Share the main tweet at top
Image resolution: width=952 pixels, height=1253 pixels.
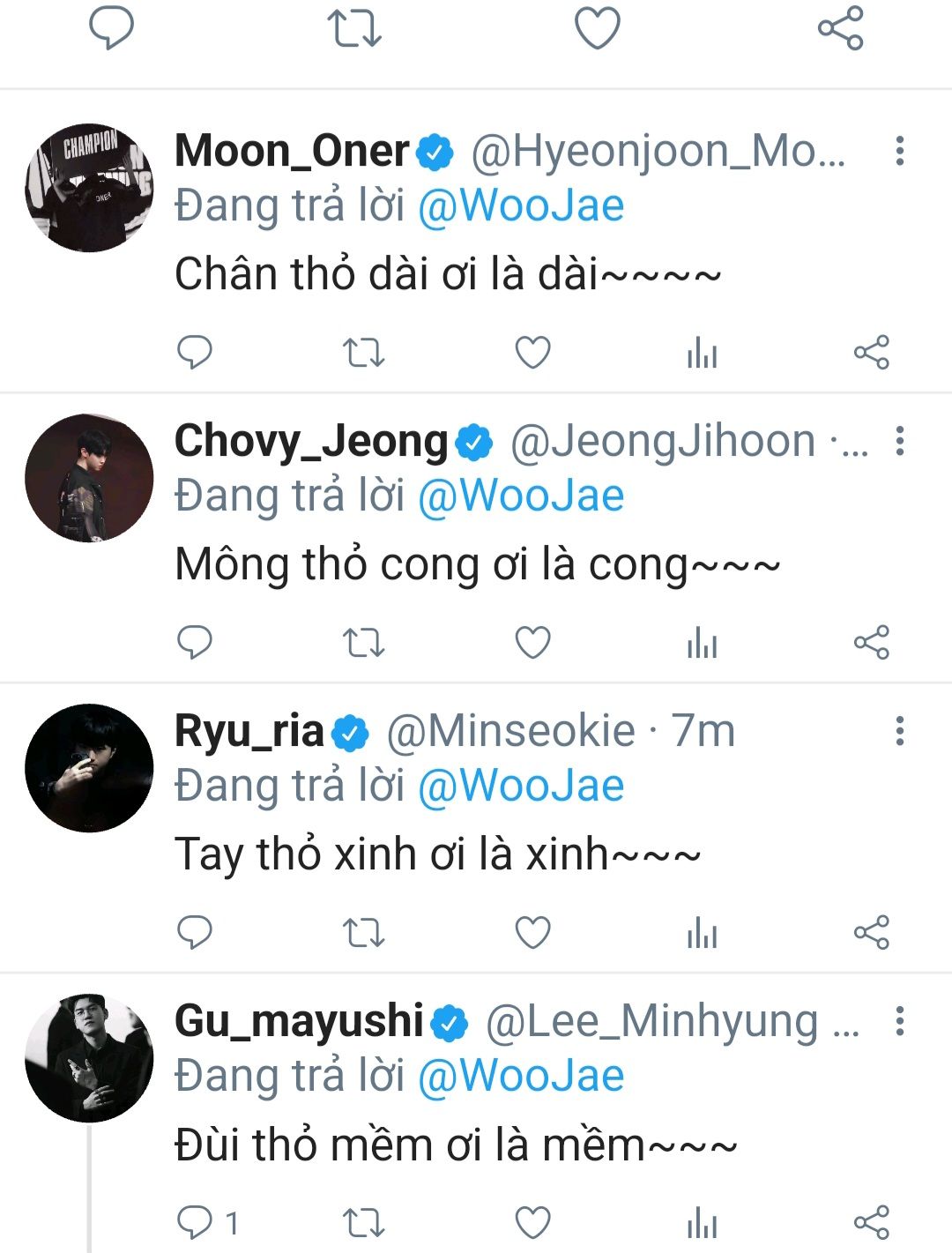[x=840, y=28]
